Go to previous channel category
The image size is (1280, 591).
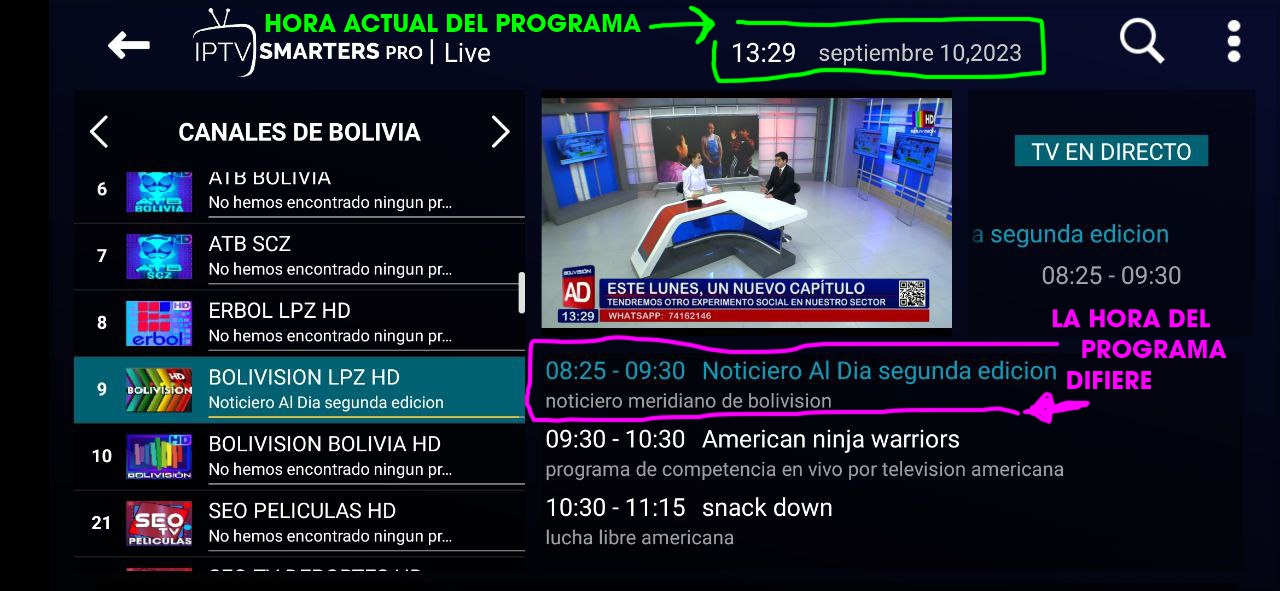[99, 132]
